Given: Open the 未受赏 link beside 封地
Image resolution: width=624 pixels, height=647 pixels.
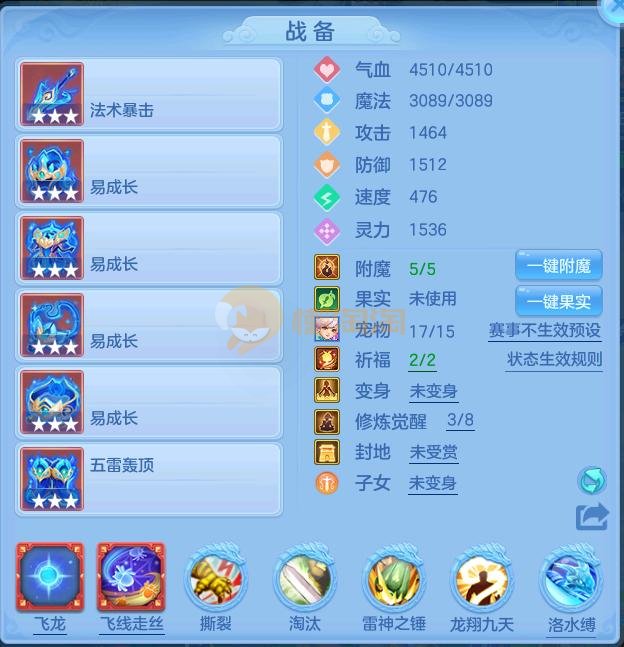Looking at the screenshot, I should [433, 452].
